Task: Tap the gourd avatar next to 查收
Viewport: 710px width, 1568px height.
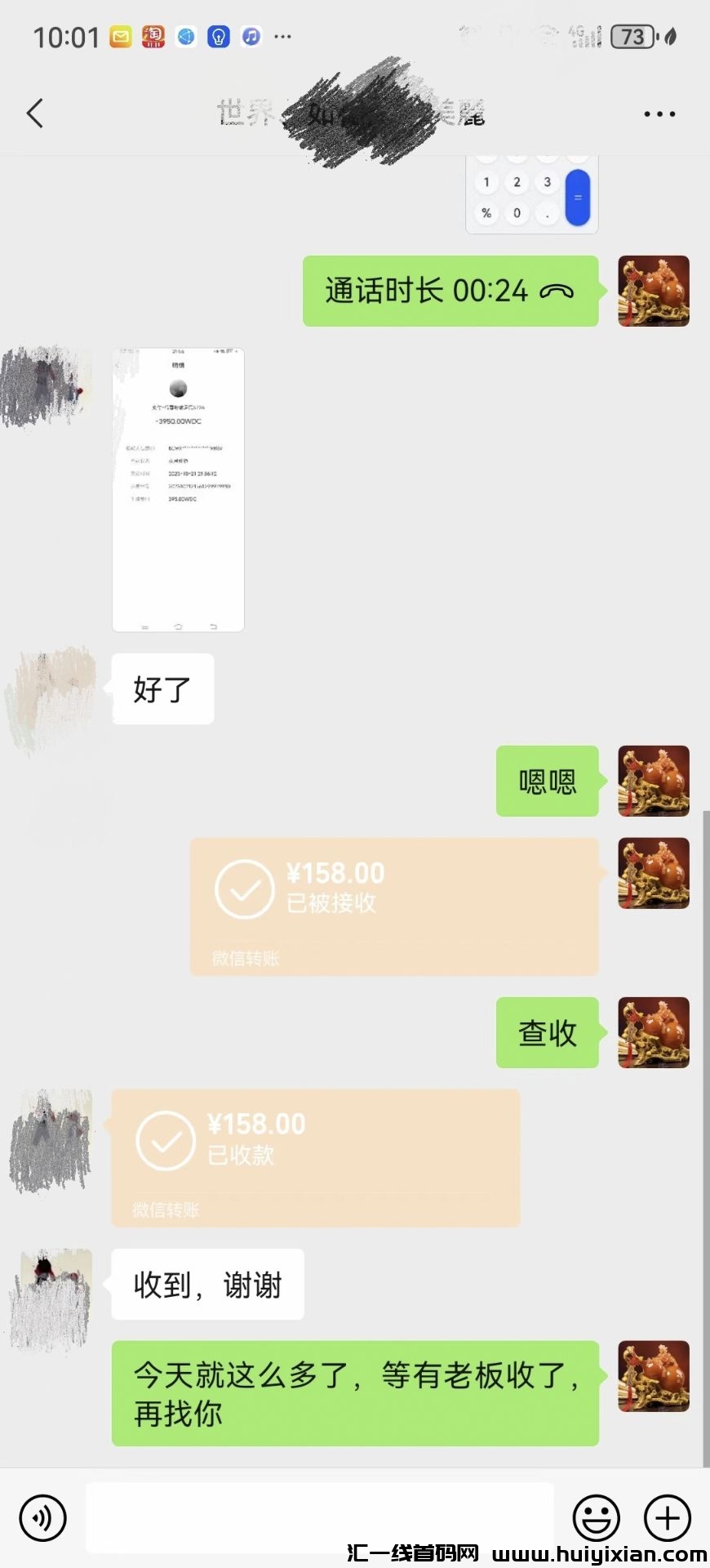Action: click(653, 1033)
